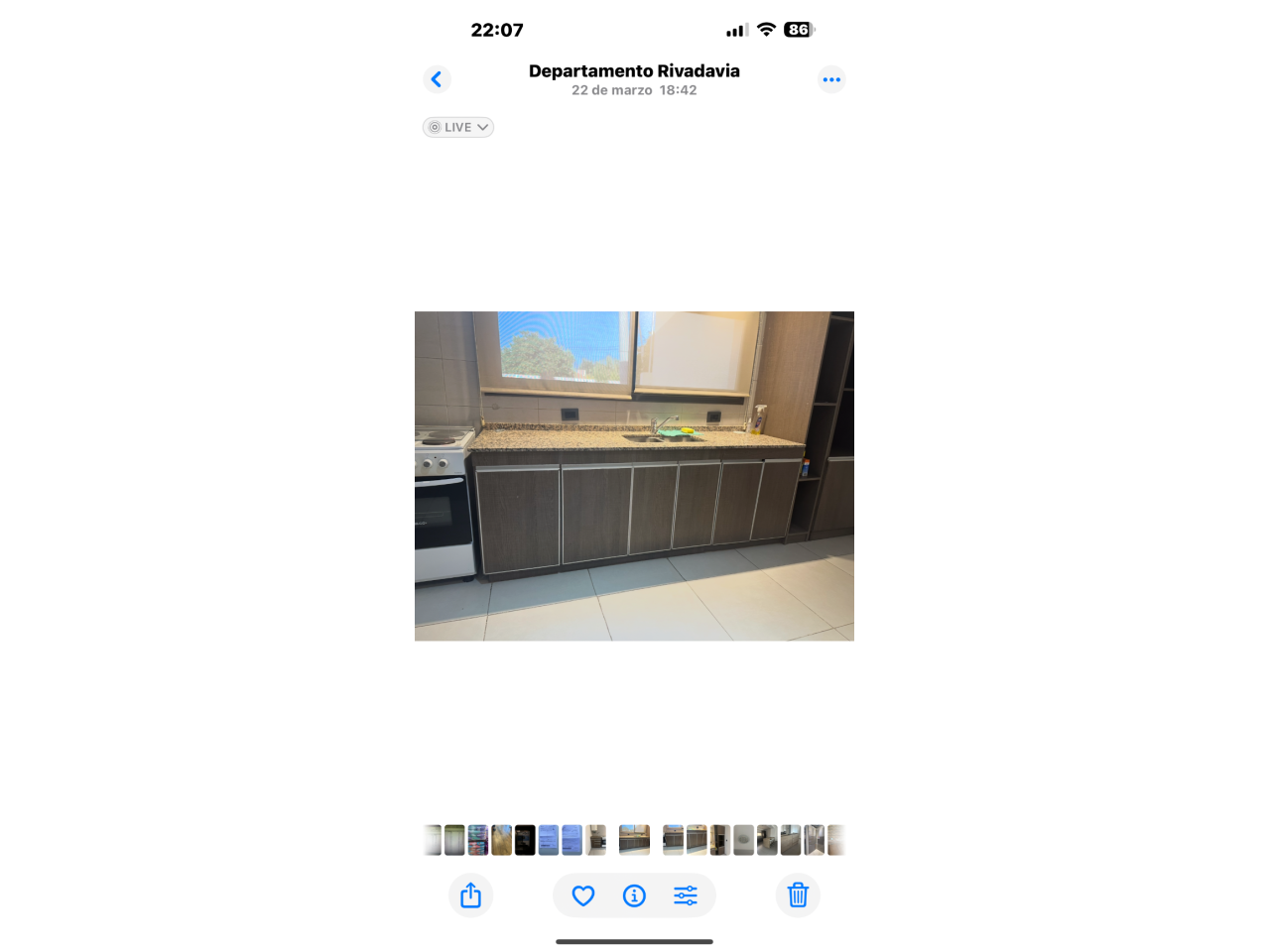Jump to the last thumbnail in filmstrip
The image size is (1270, 952).
click(x=835, y=840)
